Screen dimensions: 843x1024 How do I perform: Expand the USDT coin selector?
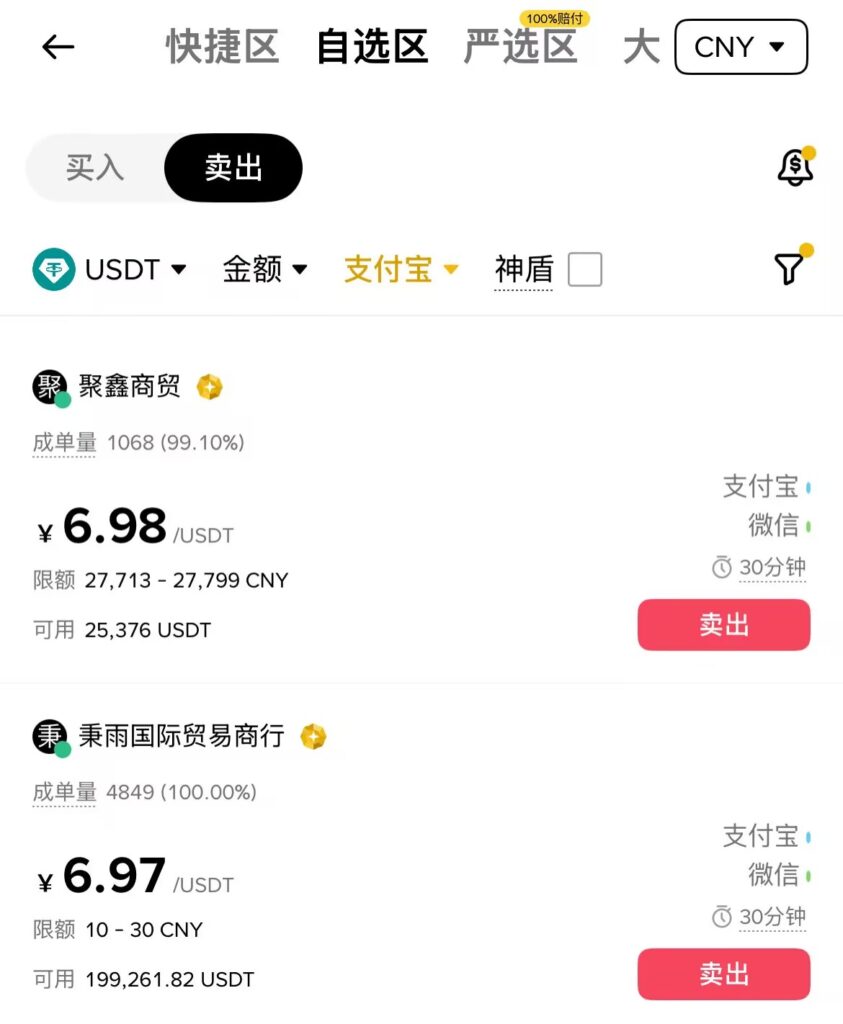[110, 269]
